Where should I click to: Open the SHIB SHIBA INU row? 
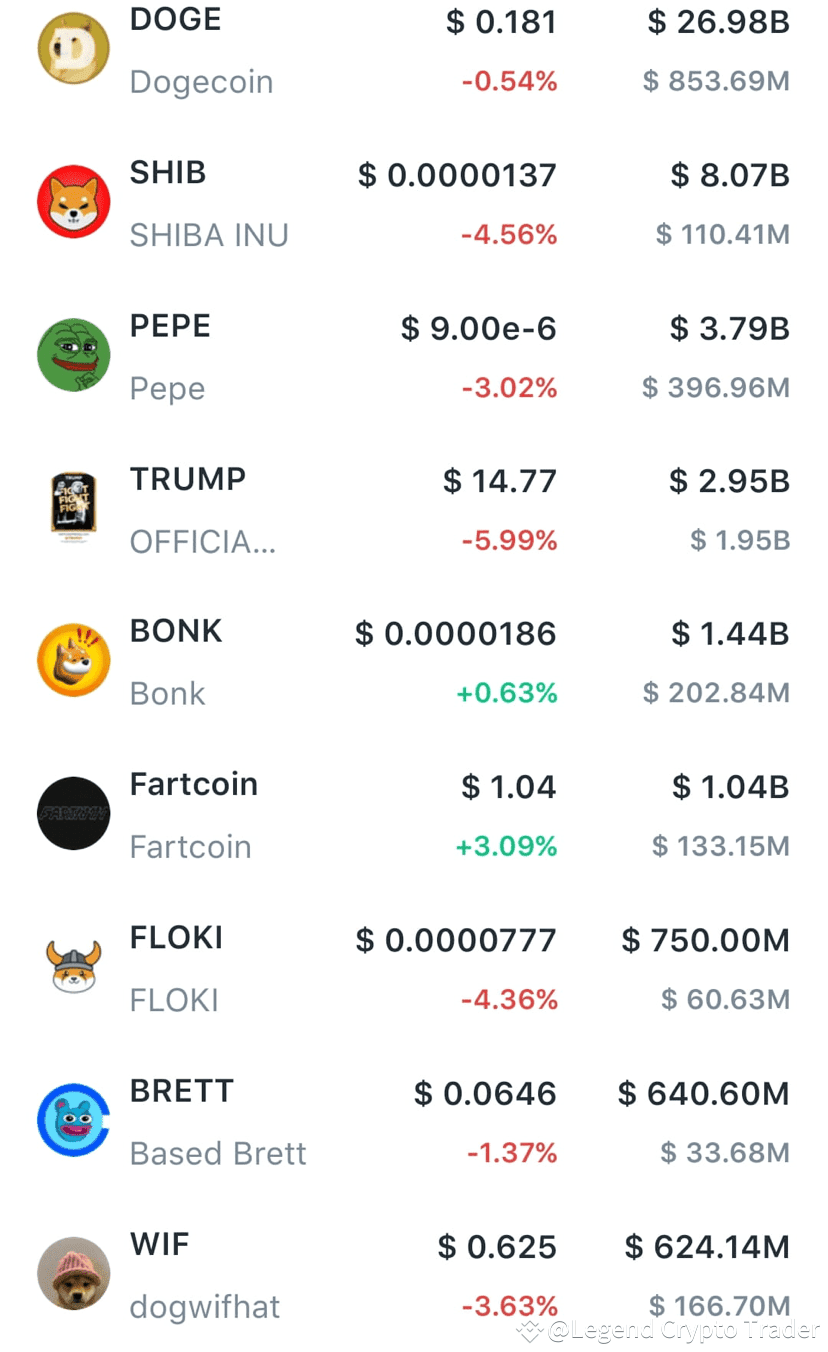pyautogui.click(x=414, y=203)
